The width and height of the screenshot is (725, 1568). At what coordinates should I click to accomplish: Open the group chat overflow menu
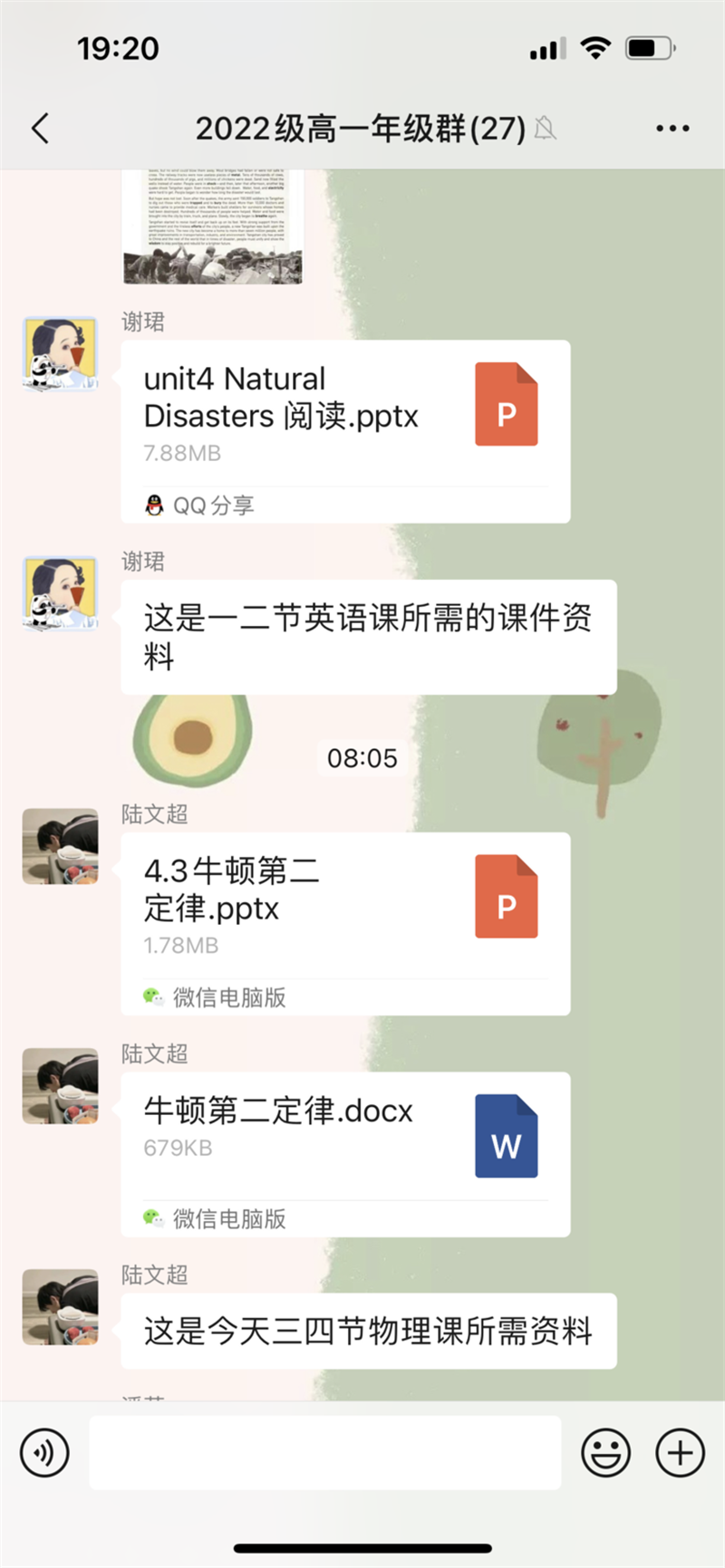(672, 129)
